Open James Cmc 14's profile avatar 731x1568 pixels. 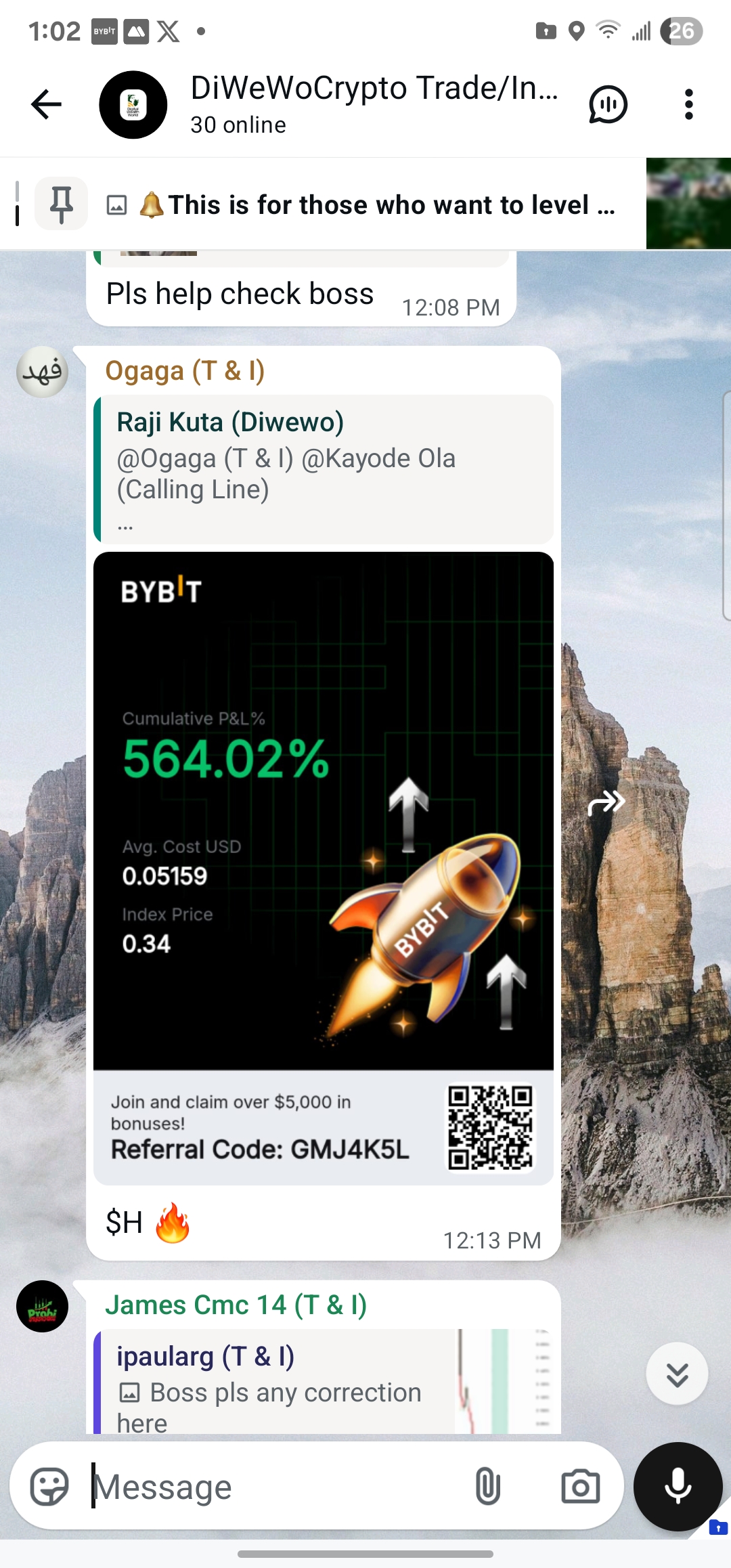[x=43, y=1306]
